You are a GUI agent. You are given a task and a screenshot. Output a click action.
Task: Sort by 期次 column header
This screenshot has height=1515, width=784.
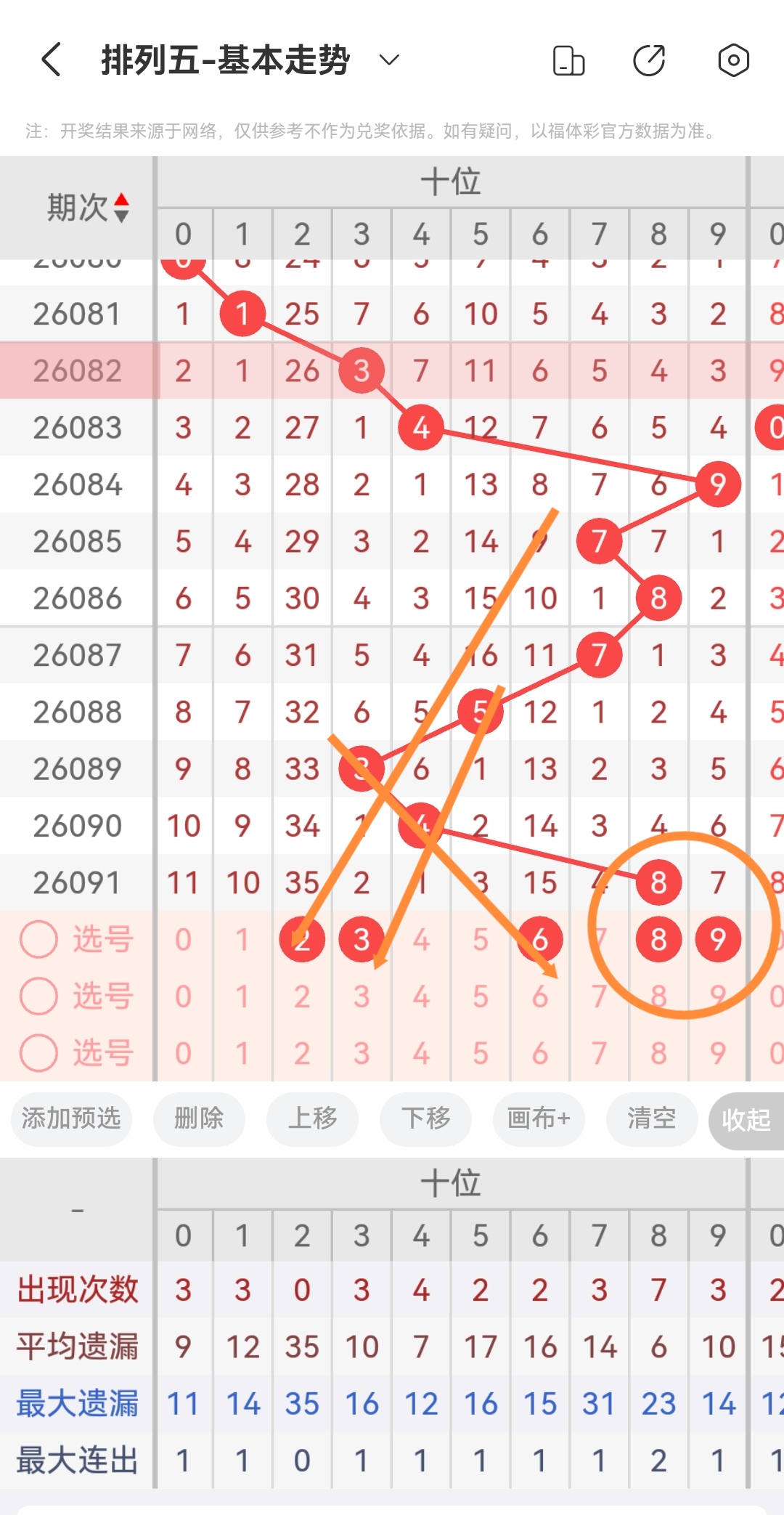[x=87, y=208]
